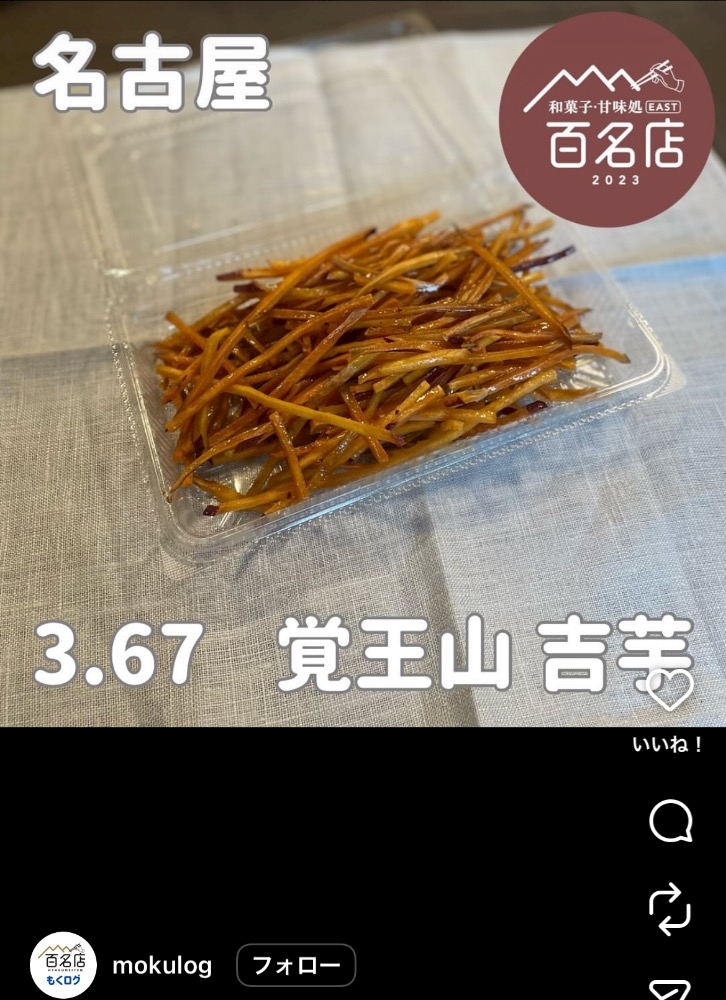Like this reel with the heart icon
This screenshot has width=726, height=1000.
coord(669,690)
